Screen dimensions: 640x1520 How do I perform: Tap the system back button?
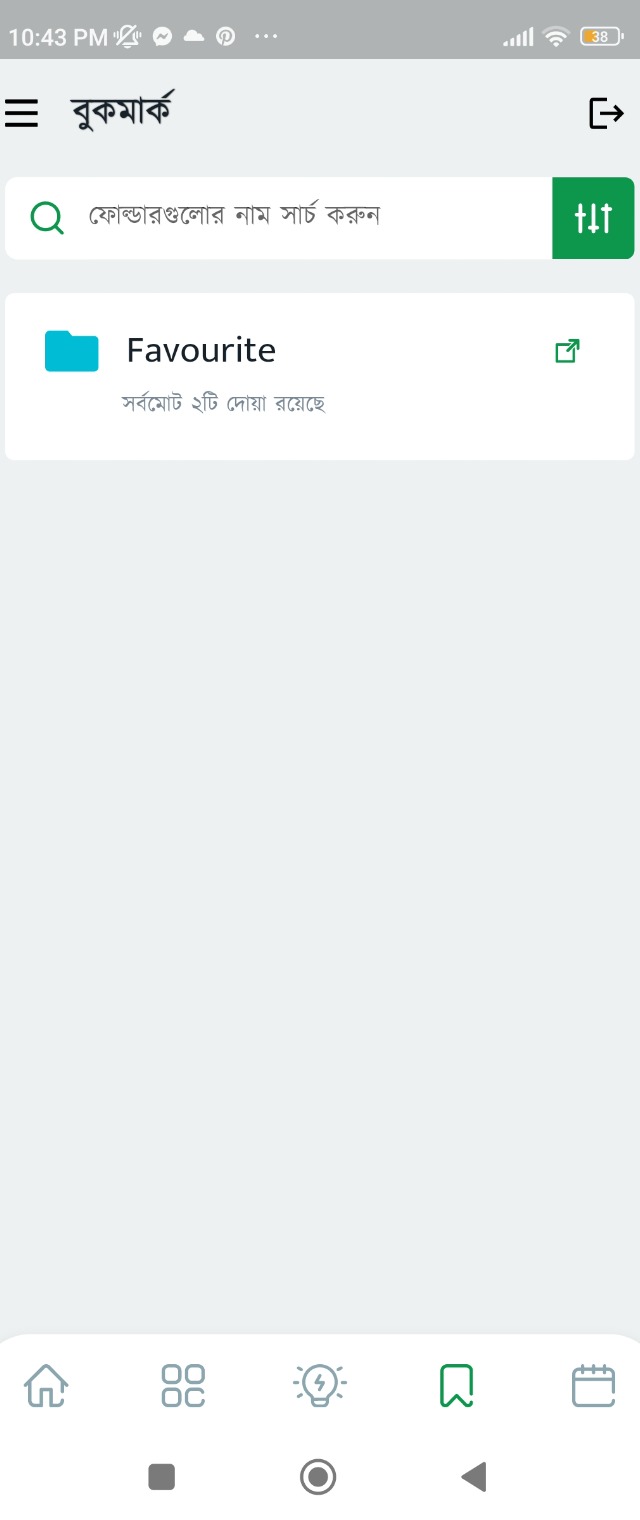[x=474, y=1476]
